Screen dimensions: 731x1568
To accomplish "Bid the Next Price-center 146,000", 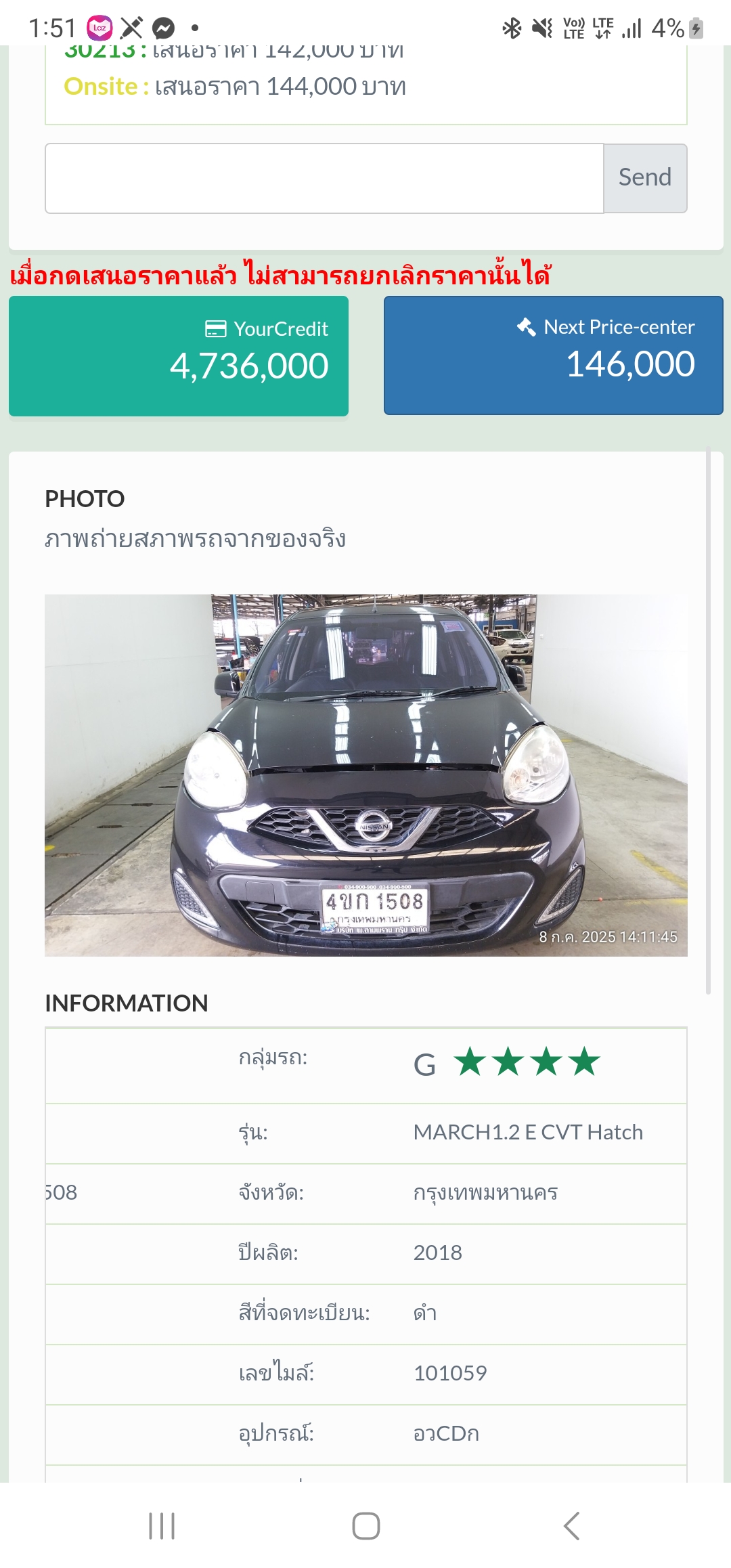I will pyautogui.click(x=553, y=355).
